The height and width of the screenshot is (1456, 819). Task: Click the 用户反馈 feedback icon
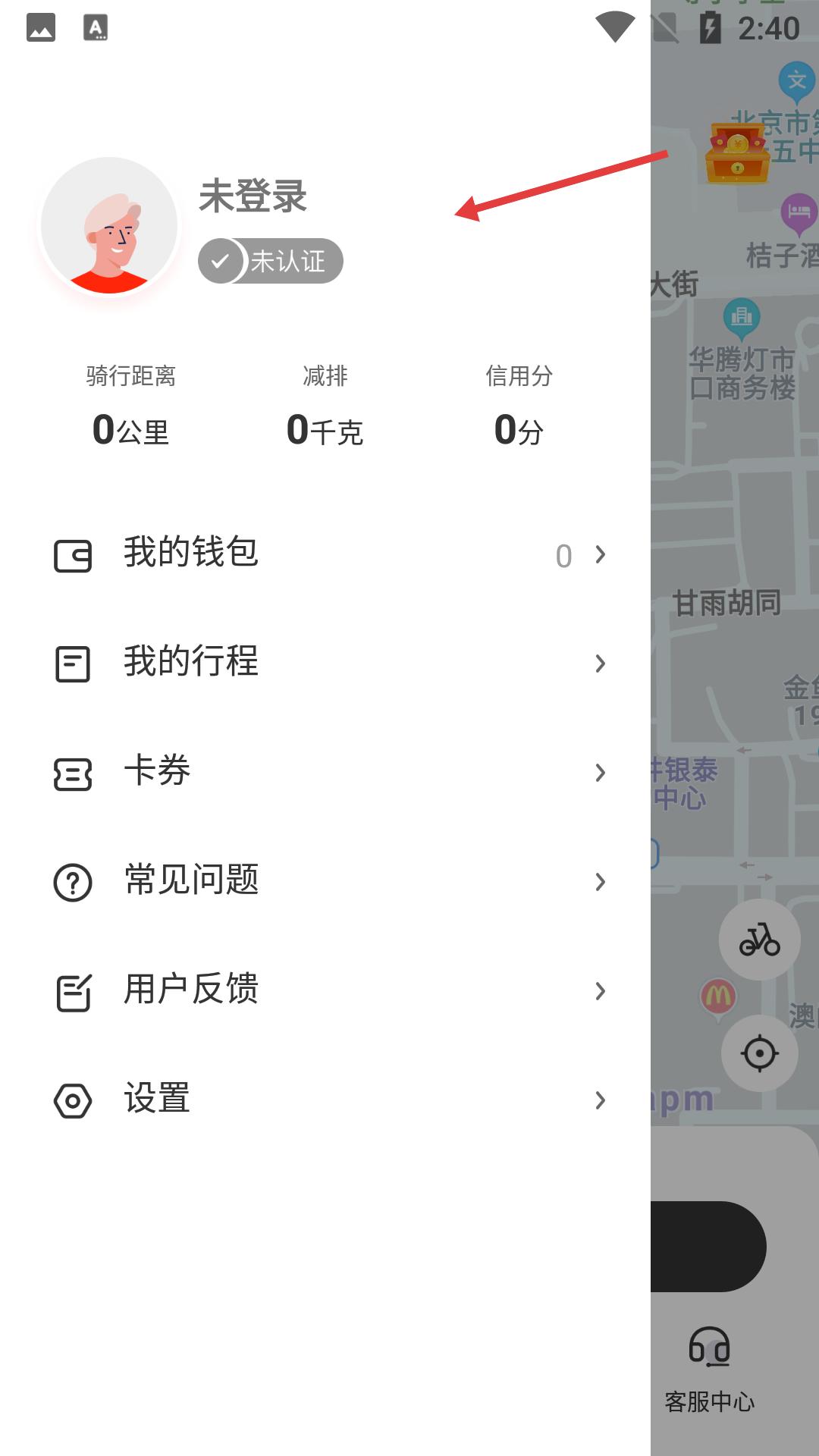pyautogui.click(x=73, y=989)
